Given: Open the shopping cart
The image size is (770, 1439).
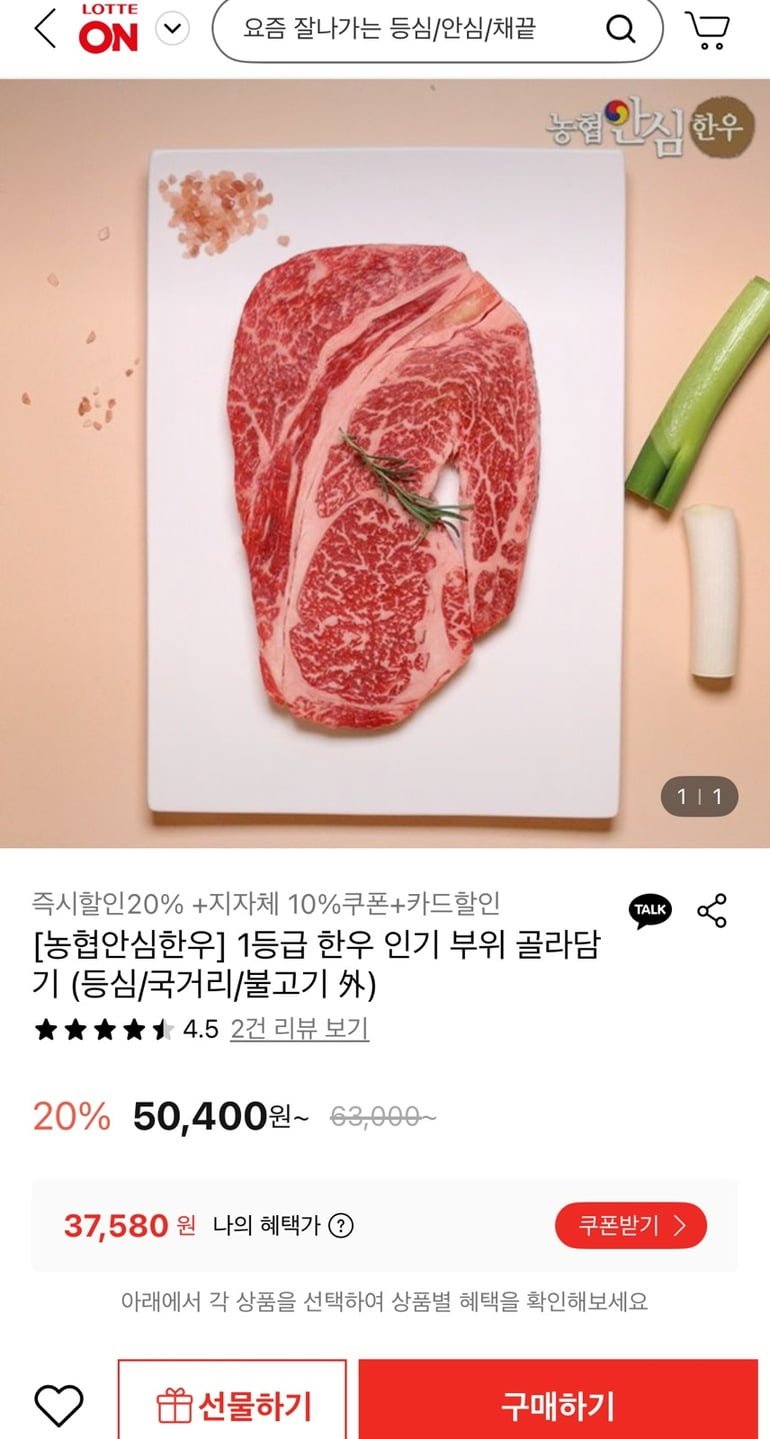Looking at the screenshot, I should [x=707, y=30].
